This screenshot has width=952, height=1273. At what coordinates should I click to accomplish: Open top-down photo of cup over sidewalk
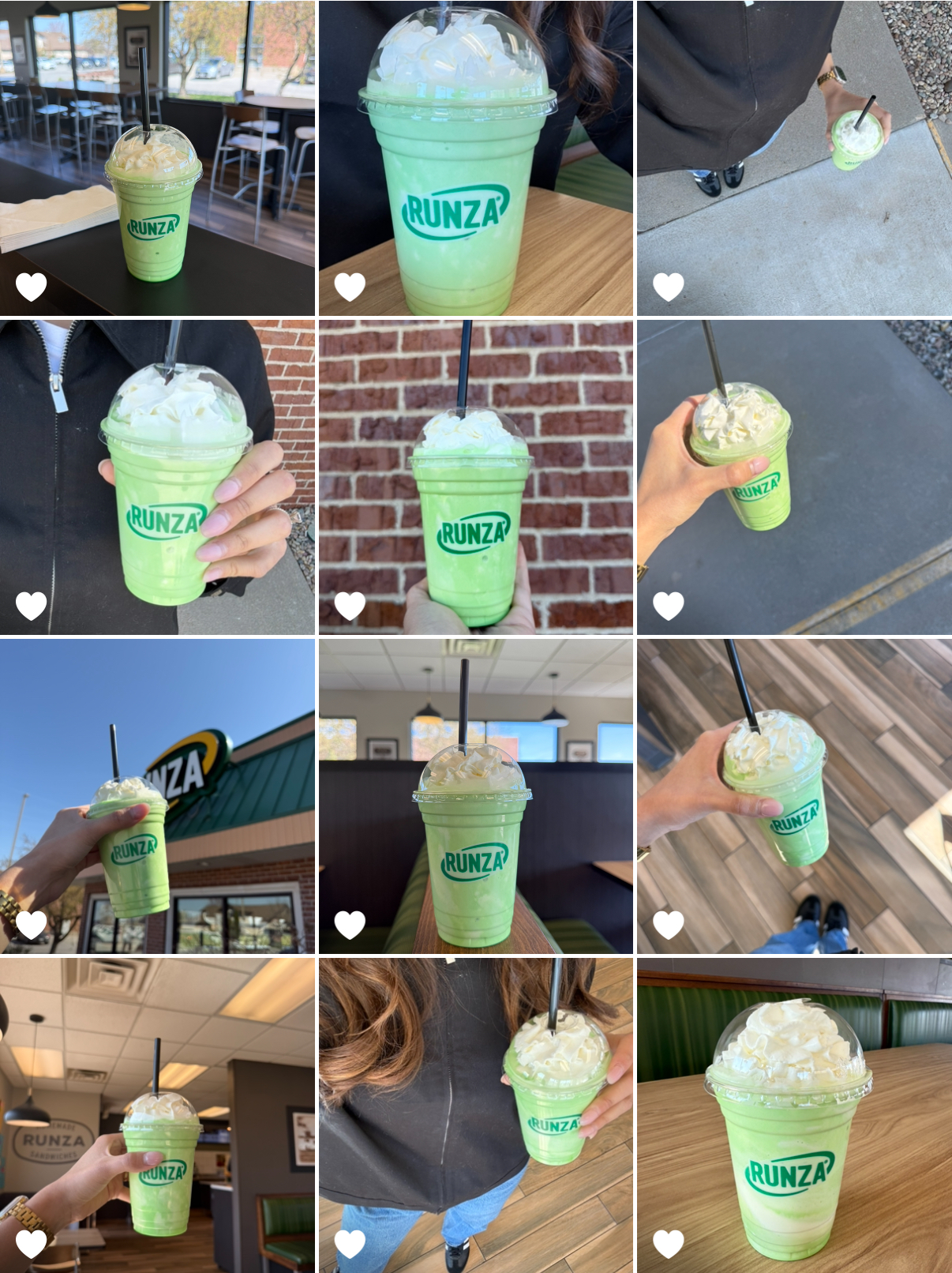[x=794, y=158]
